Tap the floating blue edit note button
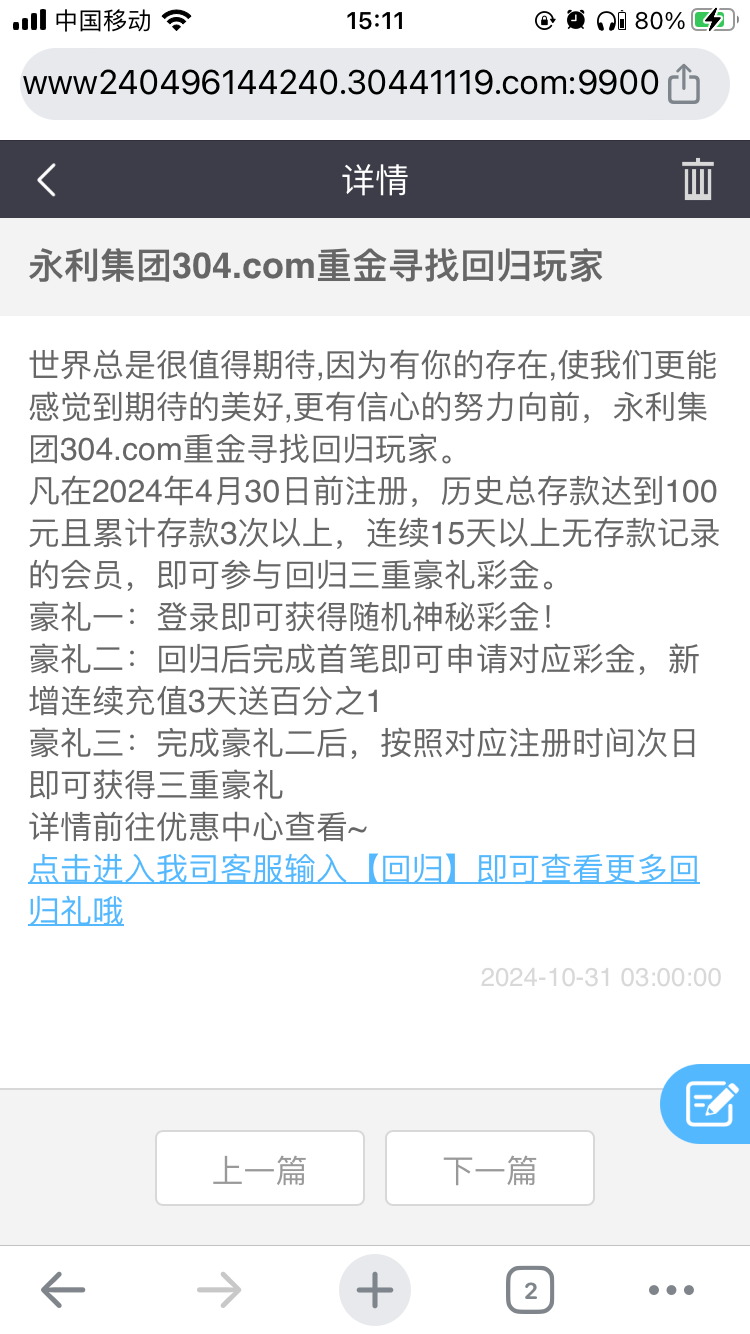Viewport: 750px width, 1334px height. (x=712, y=1104)
